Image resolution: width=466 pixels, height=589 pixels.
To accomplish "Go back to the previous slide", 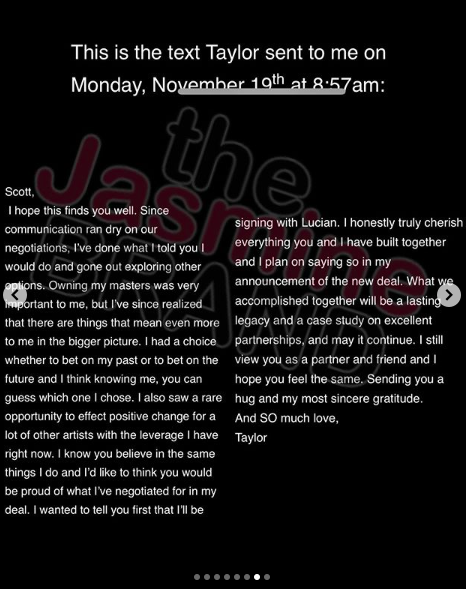I will tap(15, 295).
